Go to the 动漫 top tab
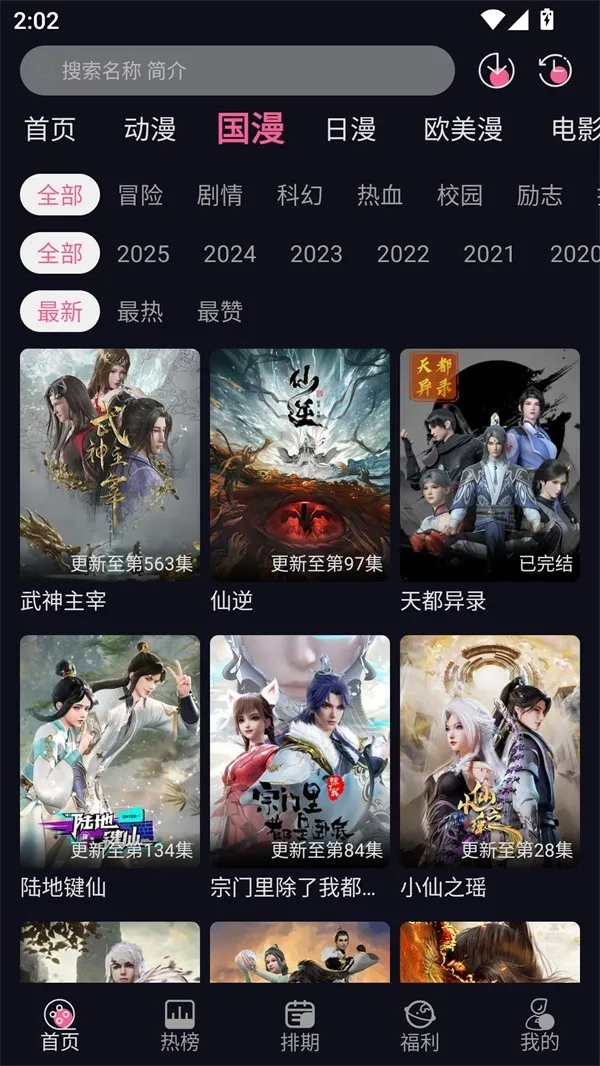Viewport: 600px width, 1066px height. pos(150,129)
